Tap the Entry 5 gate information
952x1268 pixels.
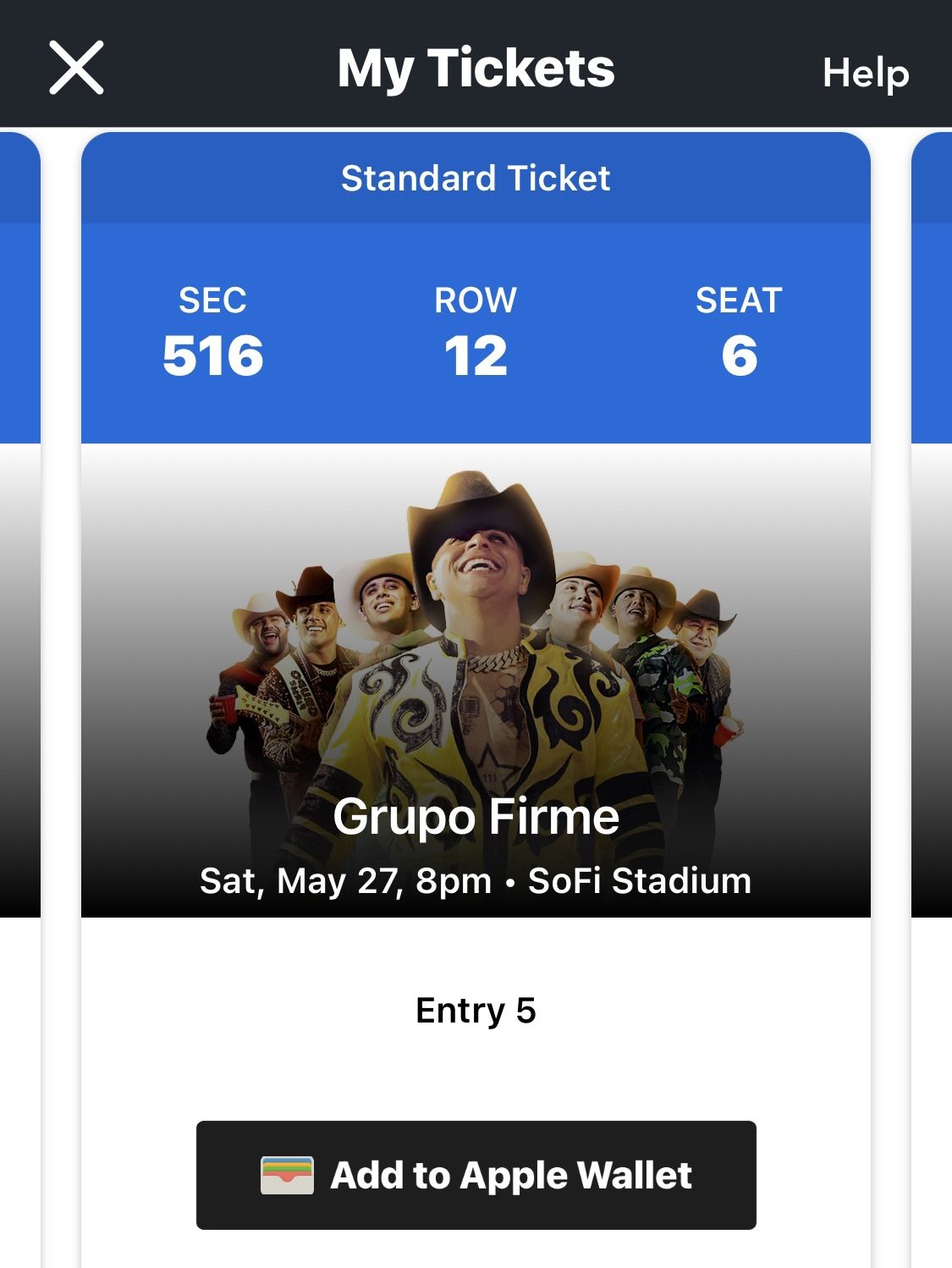click(x=476, y=1009)
